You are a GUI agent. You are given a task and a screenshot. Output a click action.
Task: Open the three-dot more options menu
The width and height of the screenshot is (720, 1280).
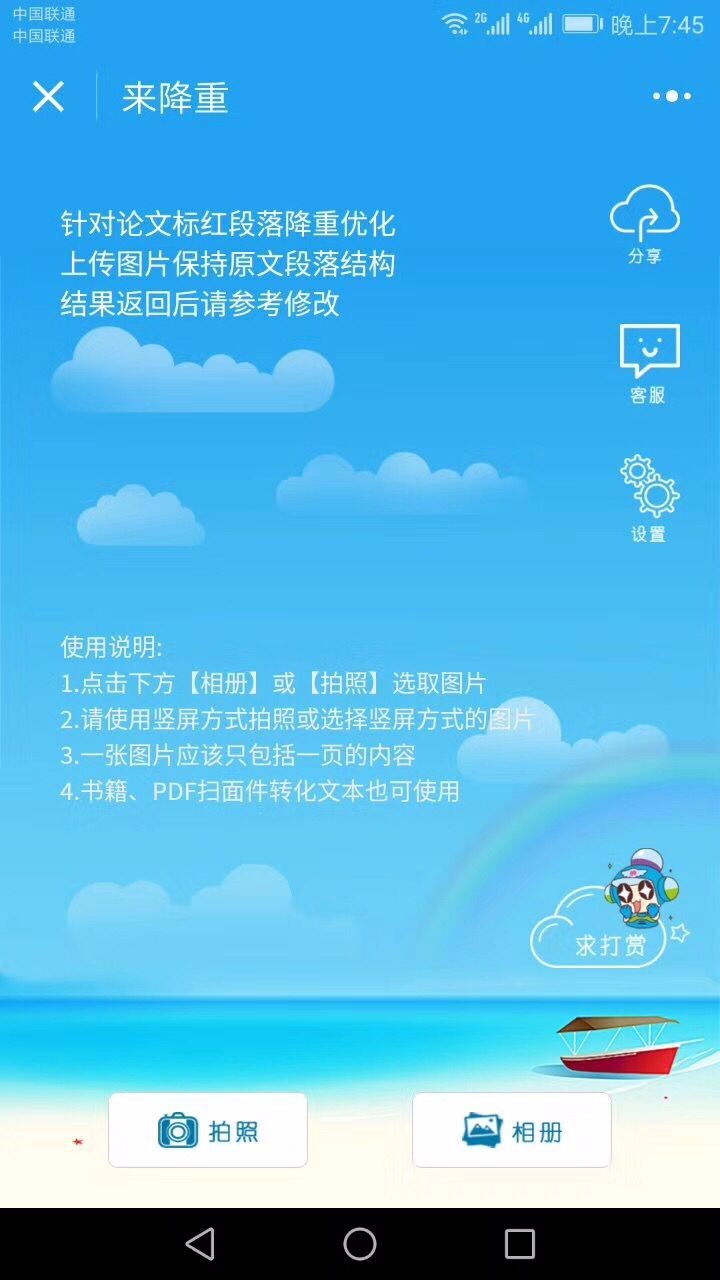(672, 97)
